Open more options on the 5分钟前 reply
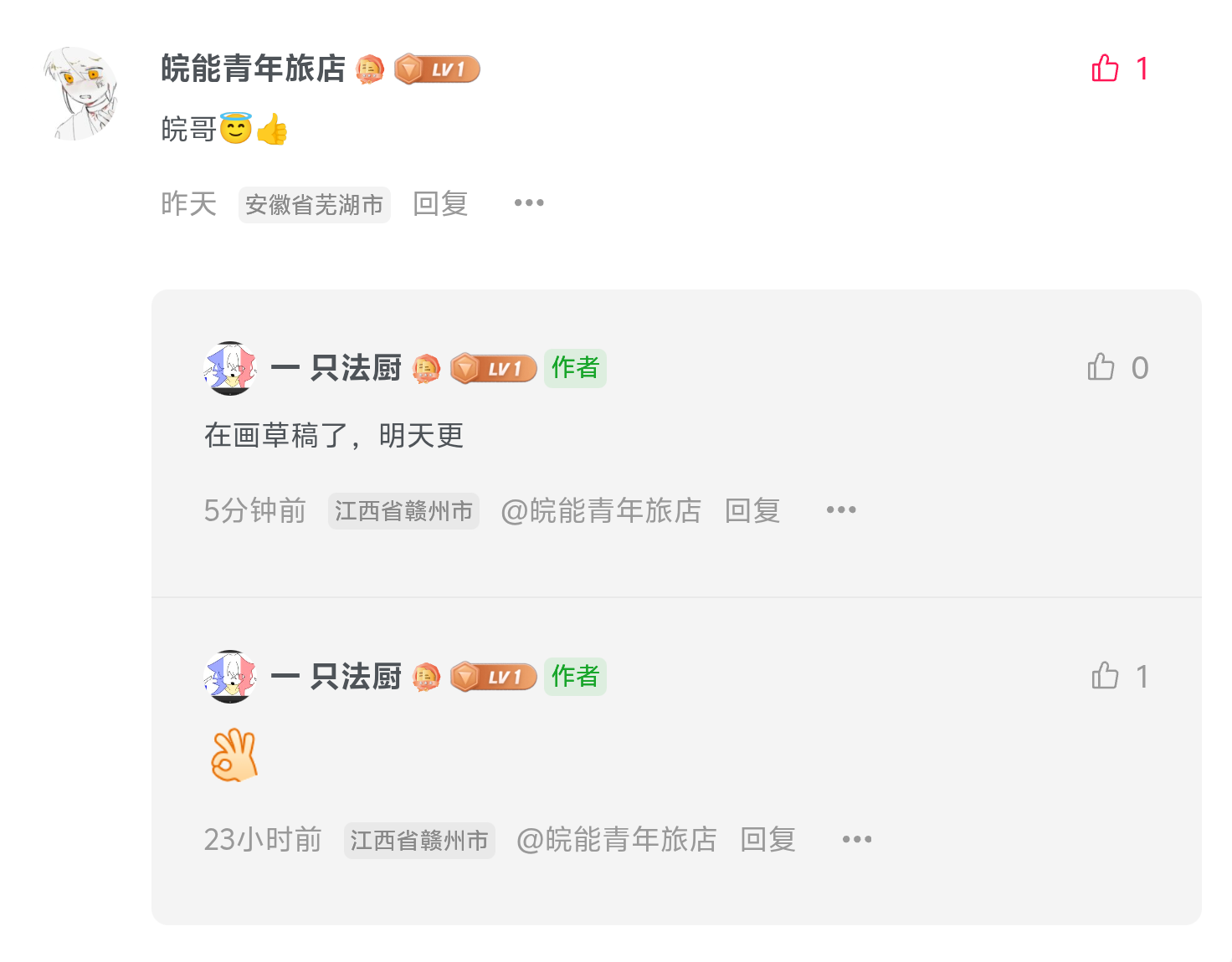Viewport: 1232px width, 962px height. 840,510
